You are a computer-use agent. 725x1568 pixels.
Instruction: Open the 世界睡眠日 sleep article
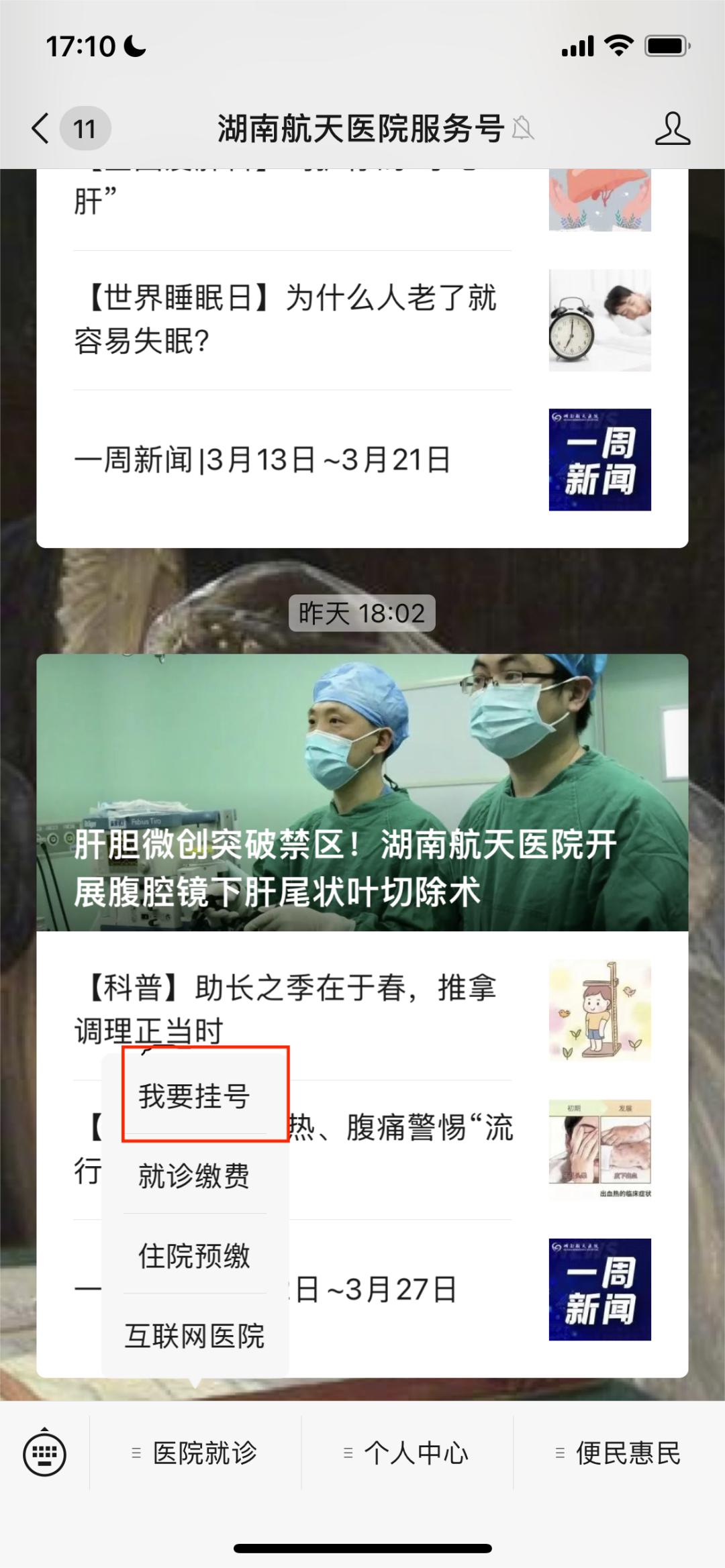[x=289, y=319]
